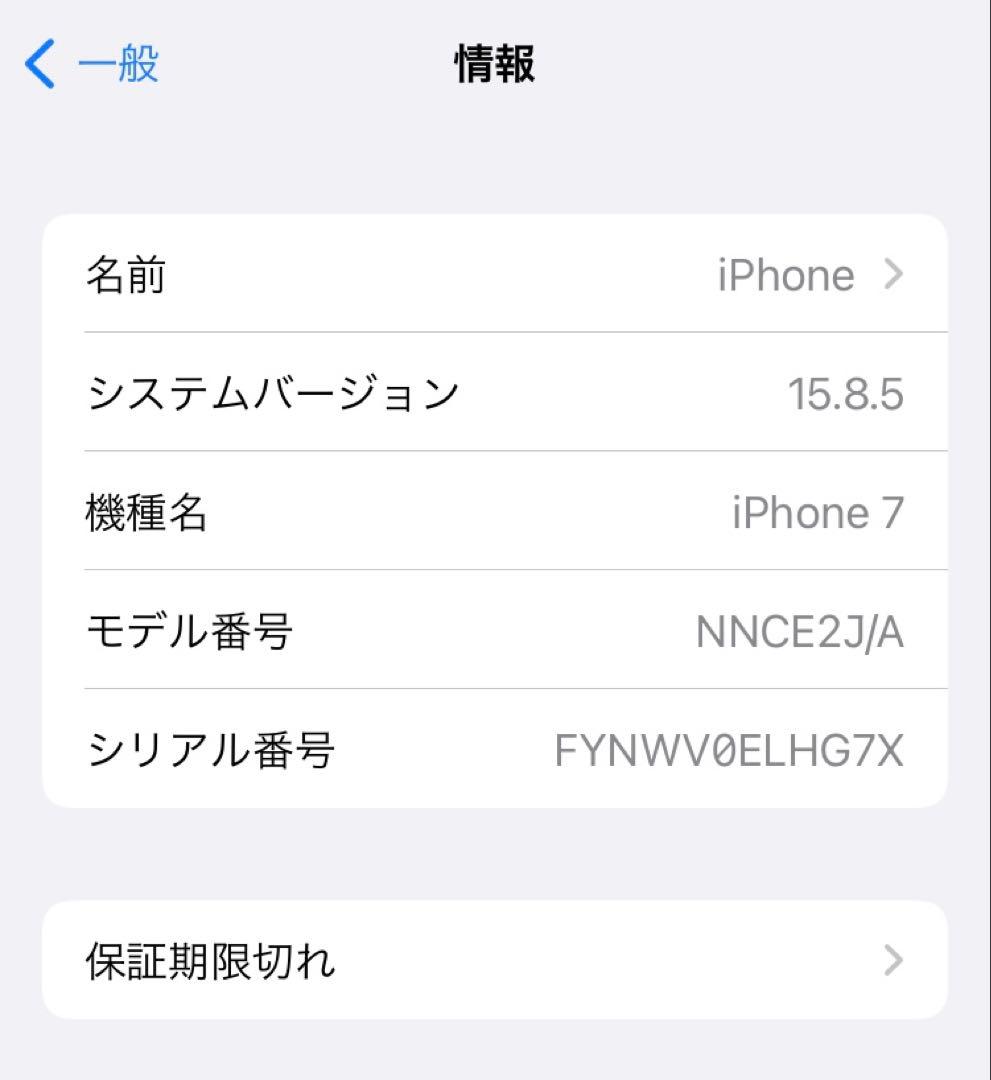Tap the back chevron icon to return
This screenshot has width=991, height=1080.
37,64
